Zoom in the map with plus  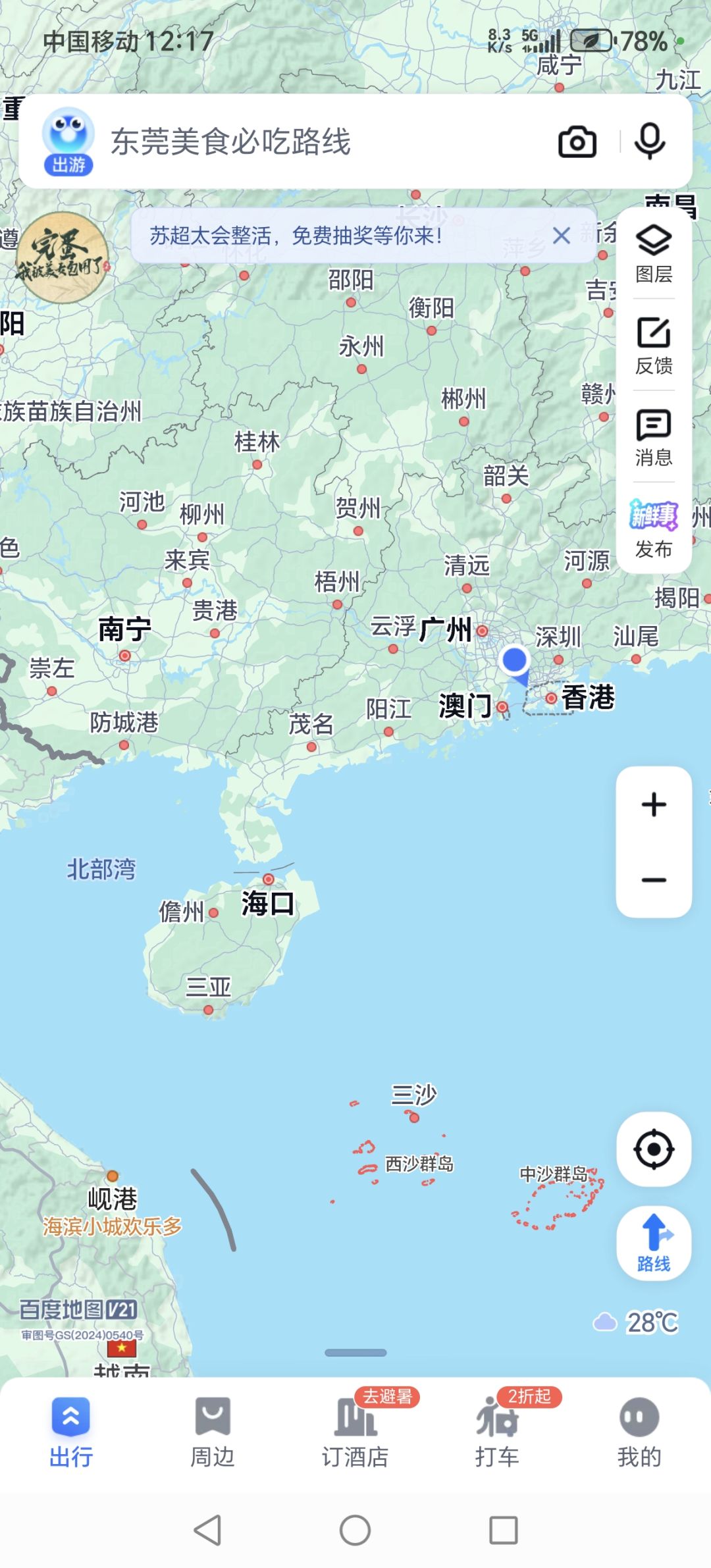(654, 804)
